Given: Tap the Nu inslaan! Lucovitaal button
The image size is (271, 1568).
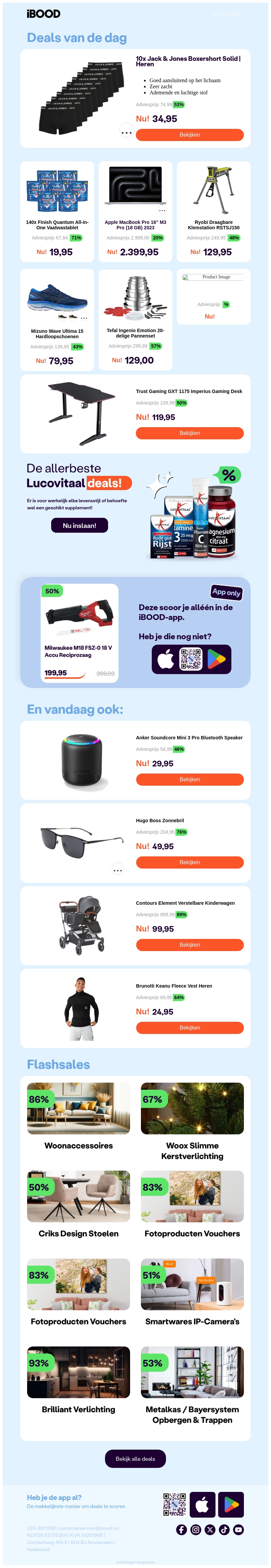Looking at the screenshot, I should point(79,525).
